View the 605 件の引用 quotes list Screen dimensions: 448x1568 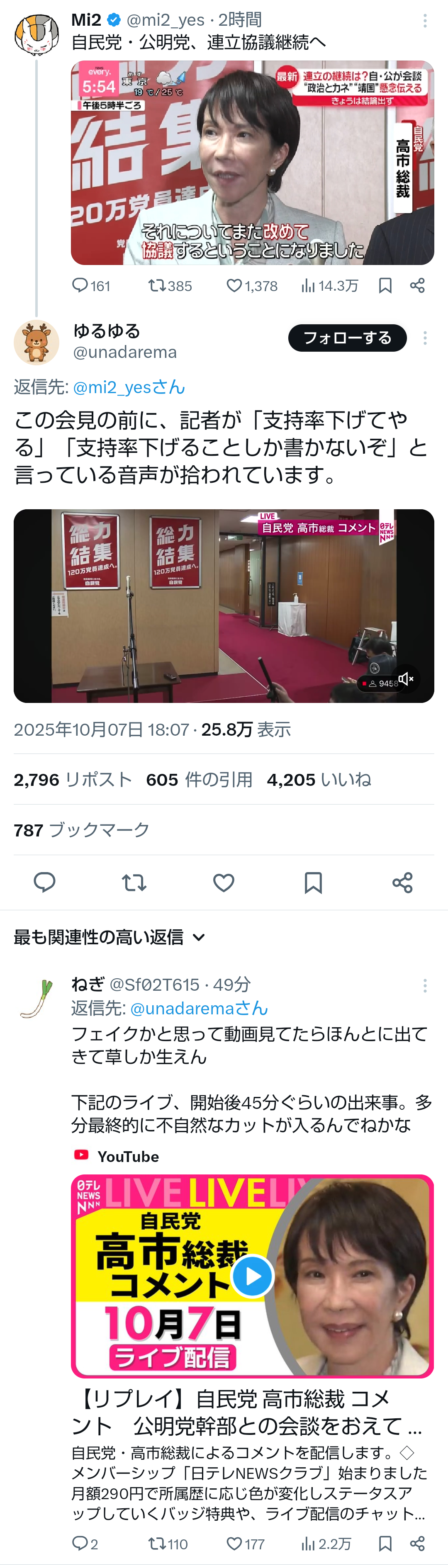coord(199,780)
